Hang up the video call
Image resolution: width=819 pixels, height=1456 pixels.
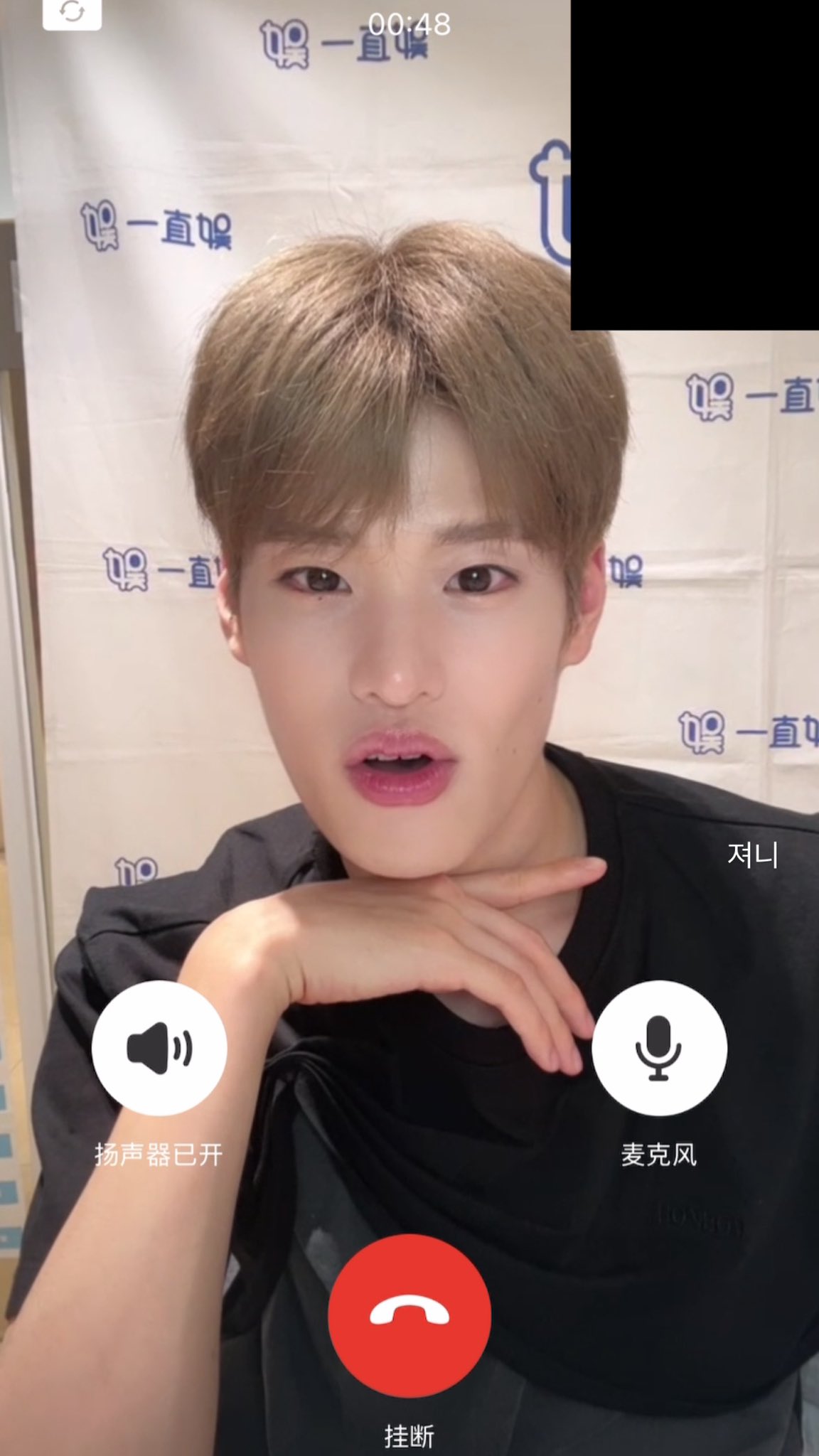pyautogui.click(x=409, y=1315)
